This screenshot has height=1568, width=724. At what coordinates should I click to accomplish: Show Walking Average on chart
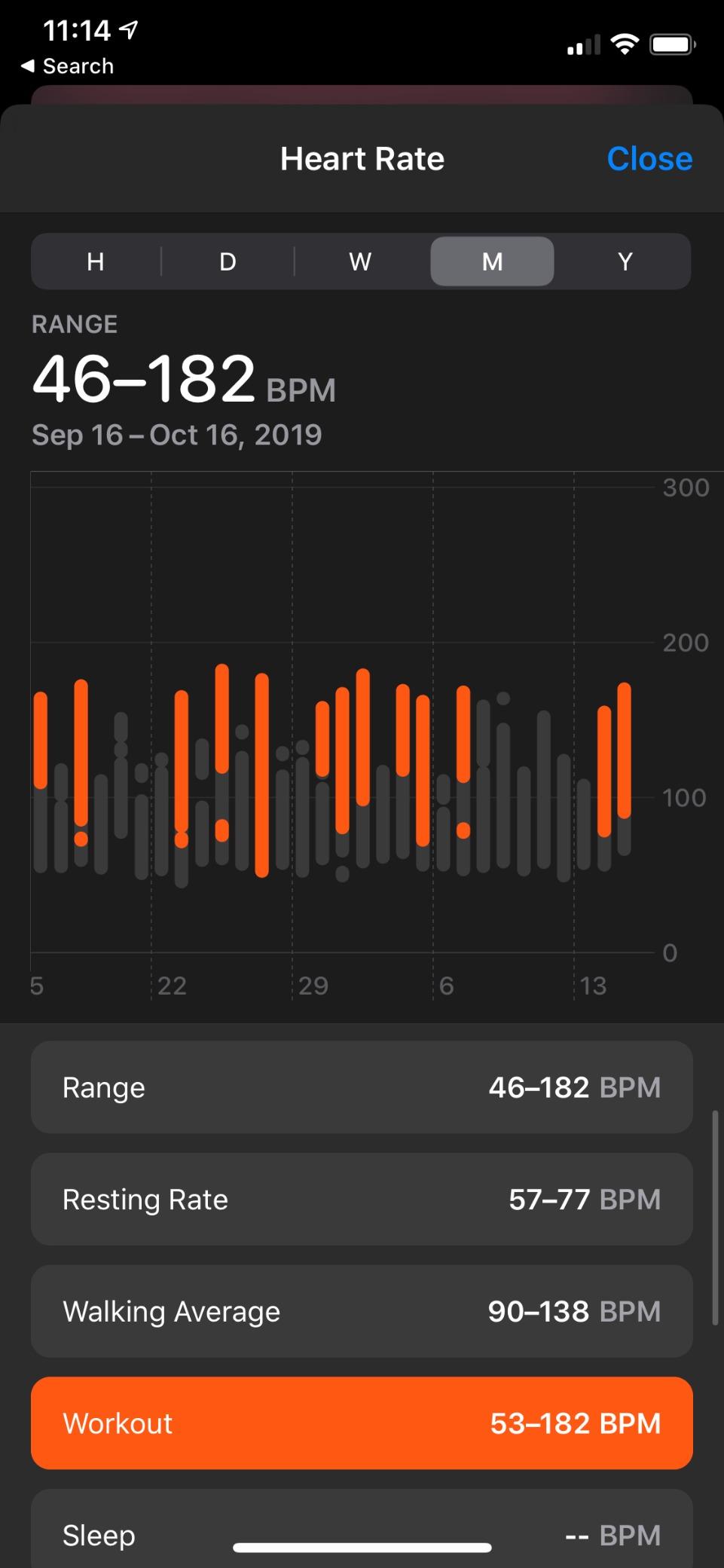click(x=362, y=1311)
